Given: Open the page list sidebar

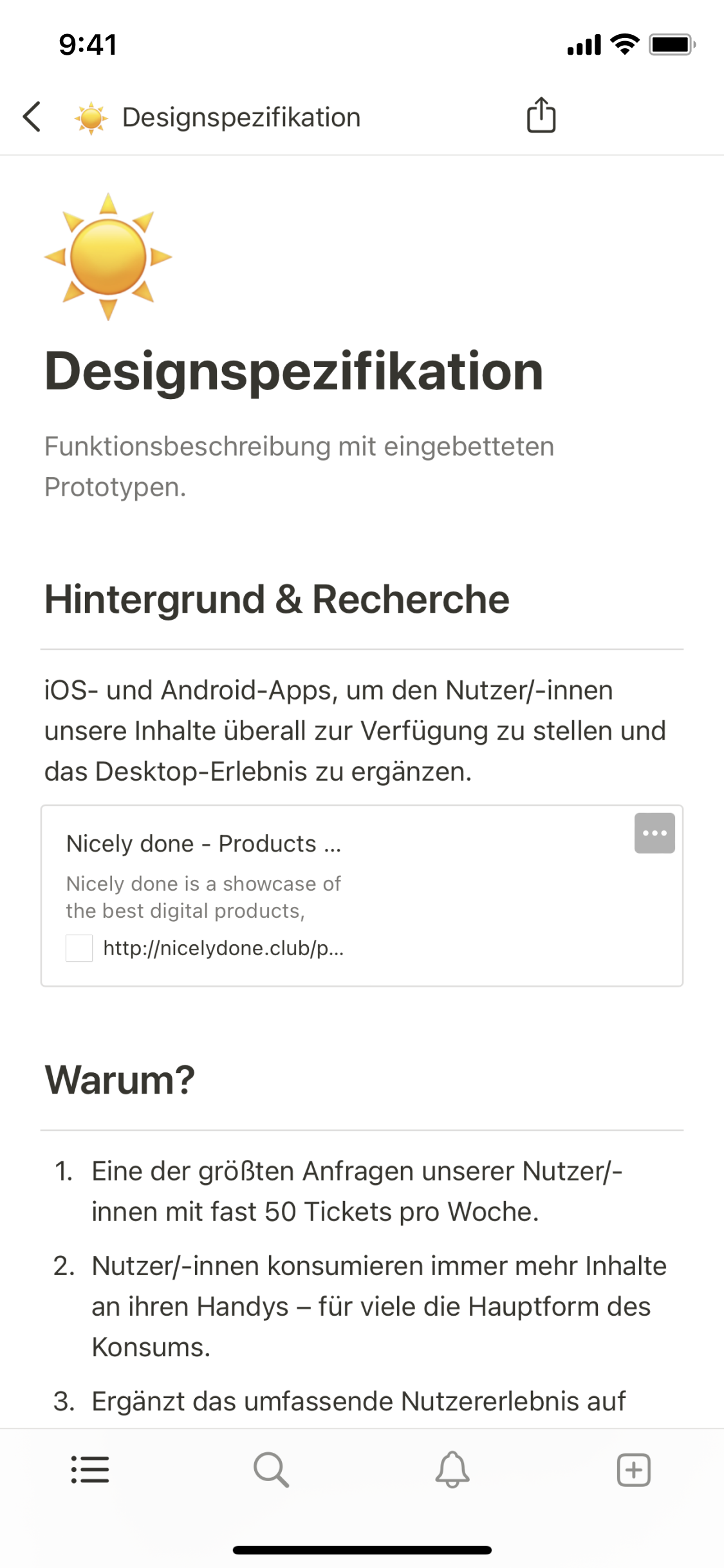Looking at the screenshot, I should [90, 1470].
